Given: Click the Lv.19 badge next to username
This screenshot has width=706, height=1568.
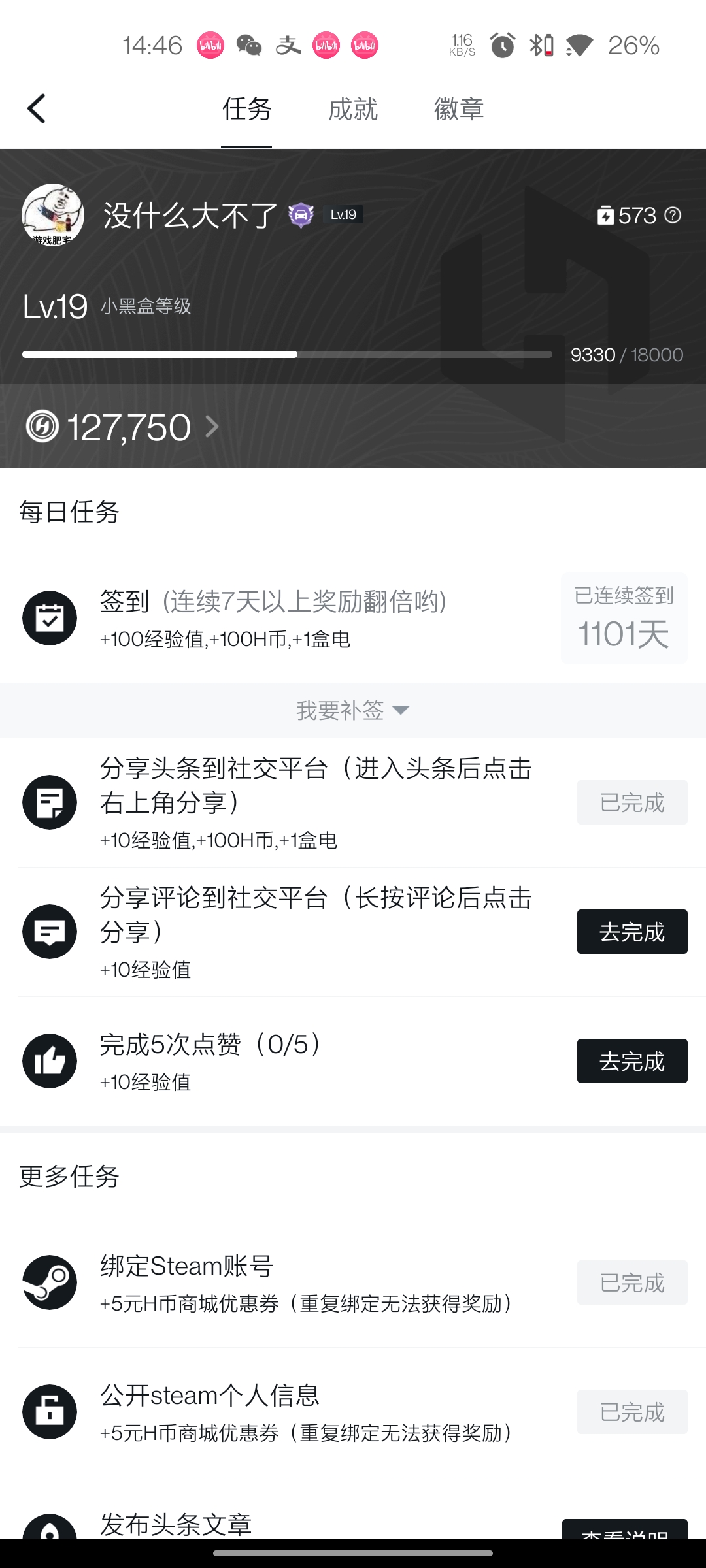Looking at the screenshot, I should [343, 214].
